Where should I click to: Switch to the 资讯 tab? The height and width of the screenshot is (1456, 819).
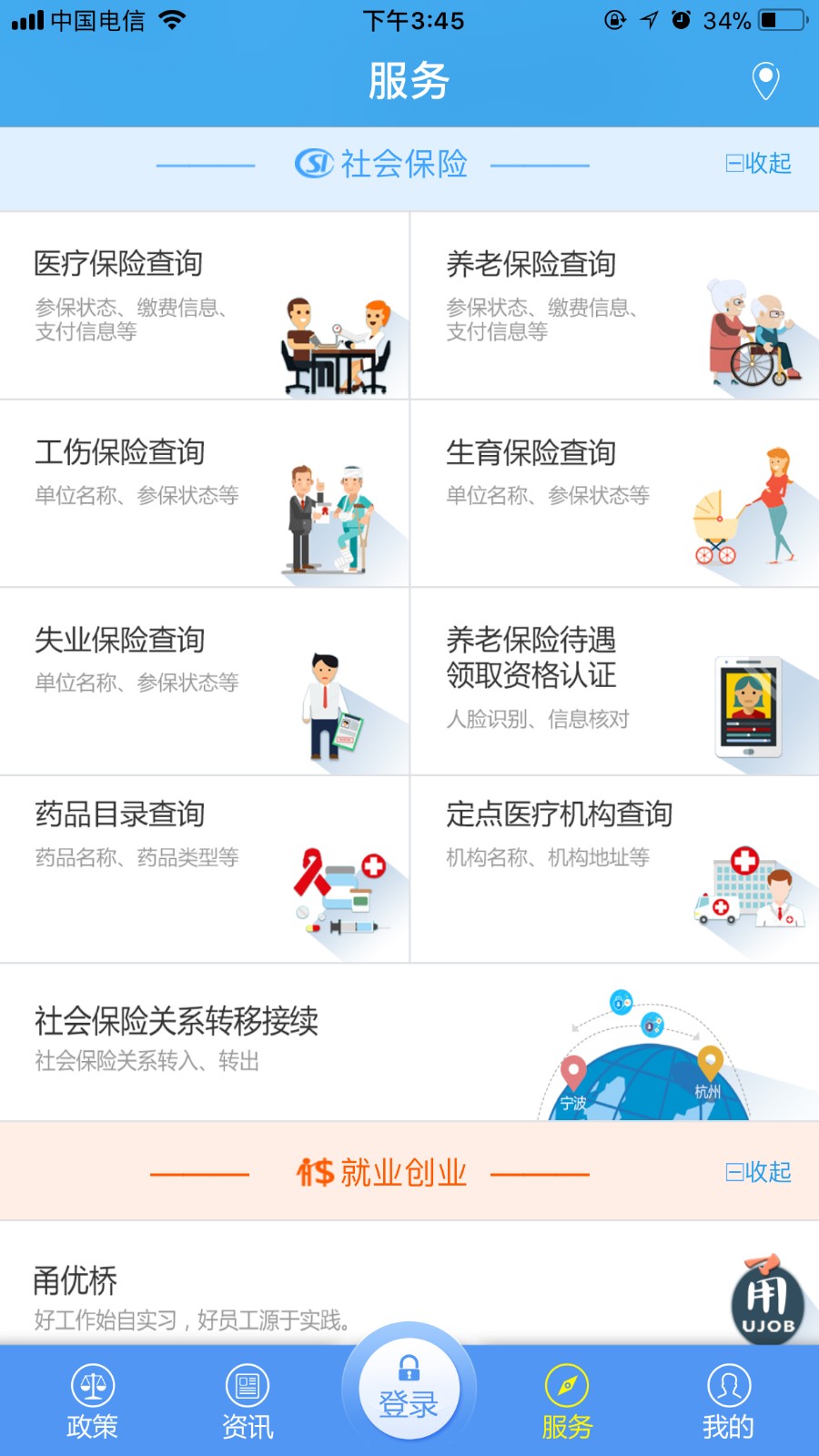[x=247, y=1401]
